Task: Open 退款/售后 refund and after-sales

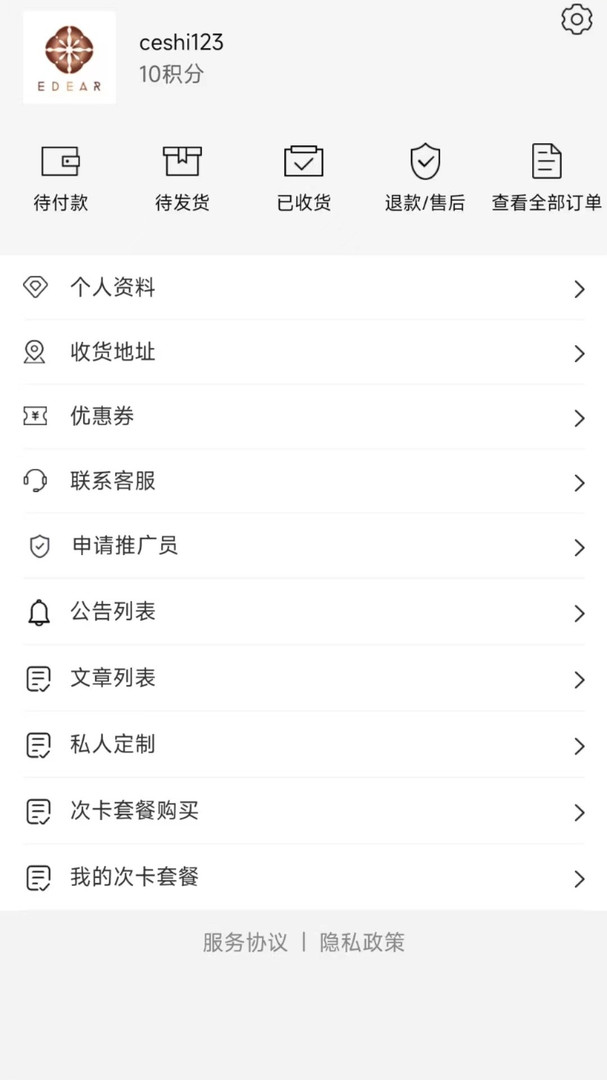Action: (425, 178)
